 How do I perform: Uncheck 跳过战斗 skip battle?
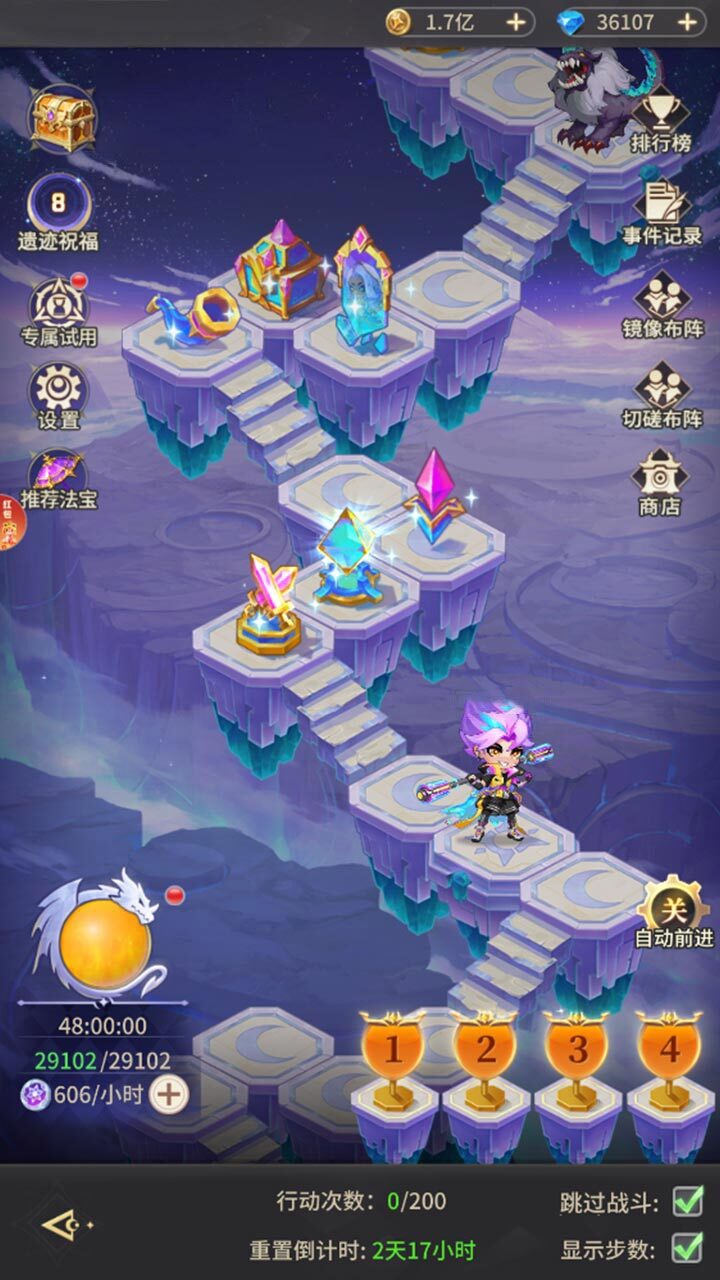pos(687,1201)
